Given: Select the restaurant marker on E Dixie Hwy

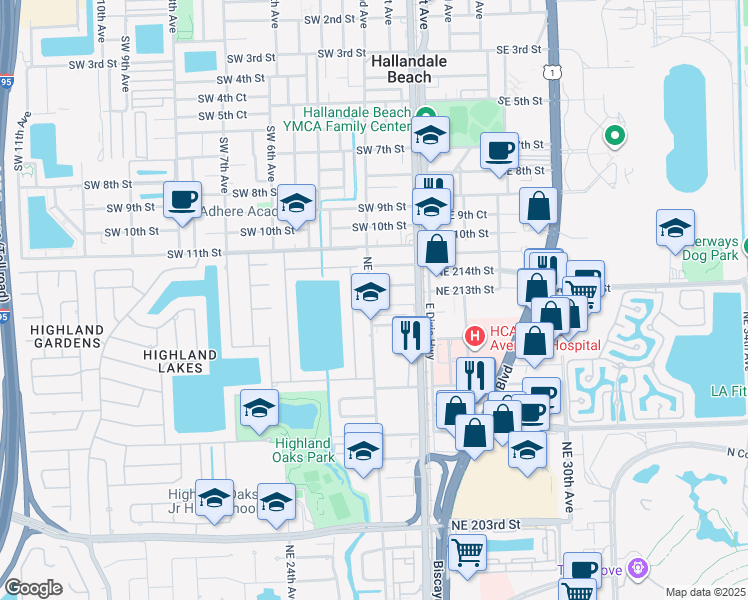Looking at the screenshot, I should click(408, 335).
